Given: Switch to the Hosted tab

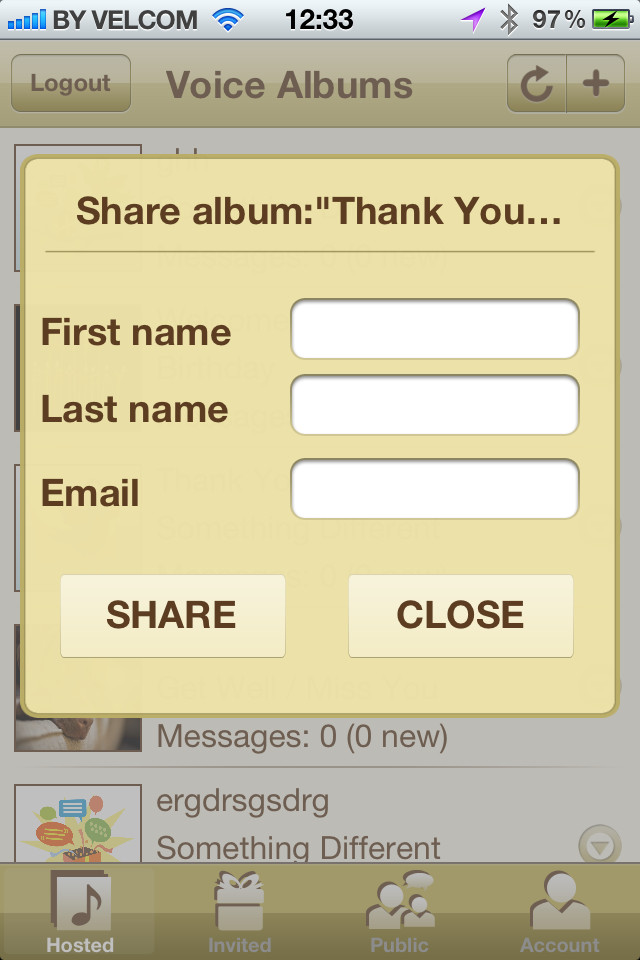Looking at the screenshot, I should point(80,912).
